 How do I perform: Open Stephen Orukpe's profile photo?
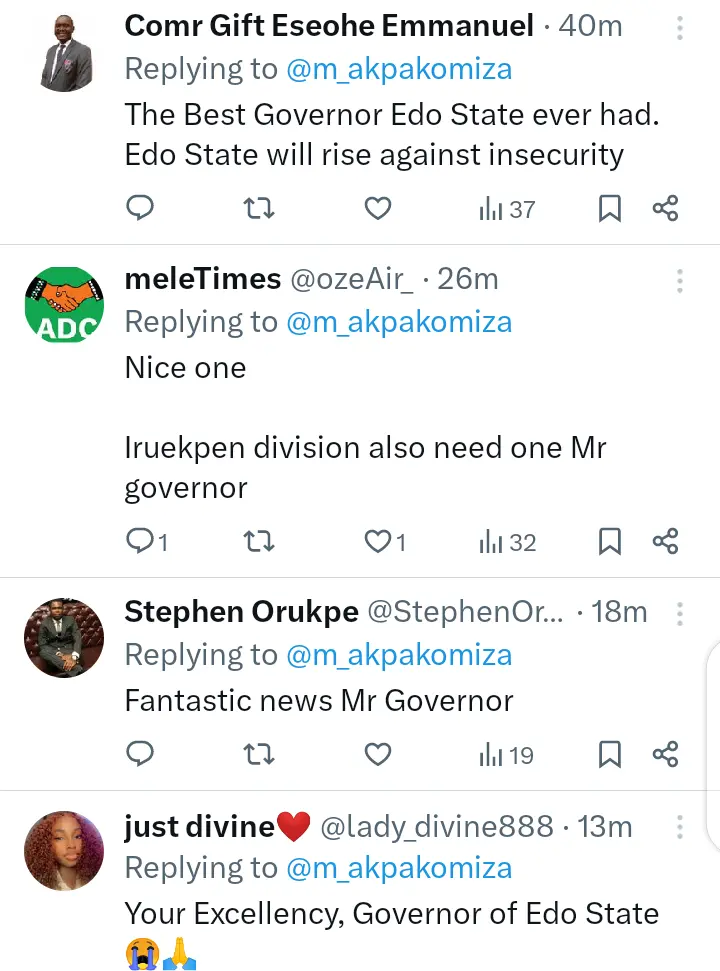[64, 638]
